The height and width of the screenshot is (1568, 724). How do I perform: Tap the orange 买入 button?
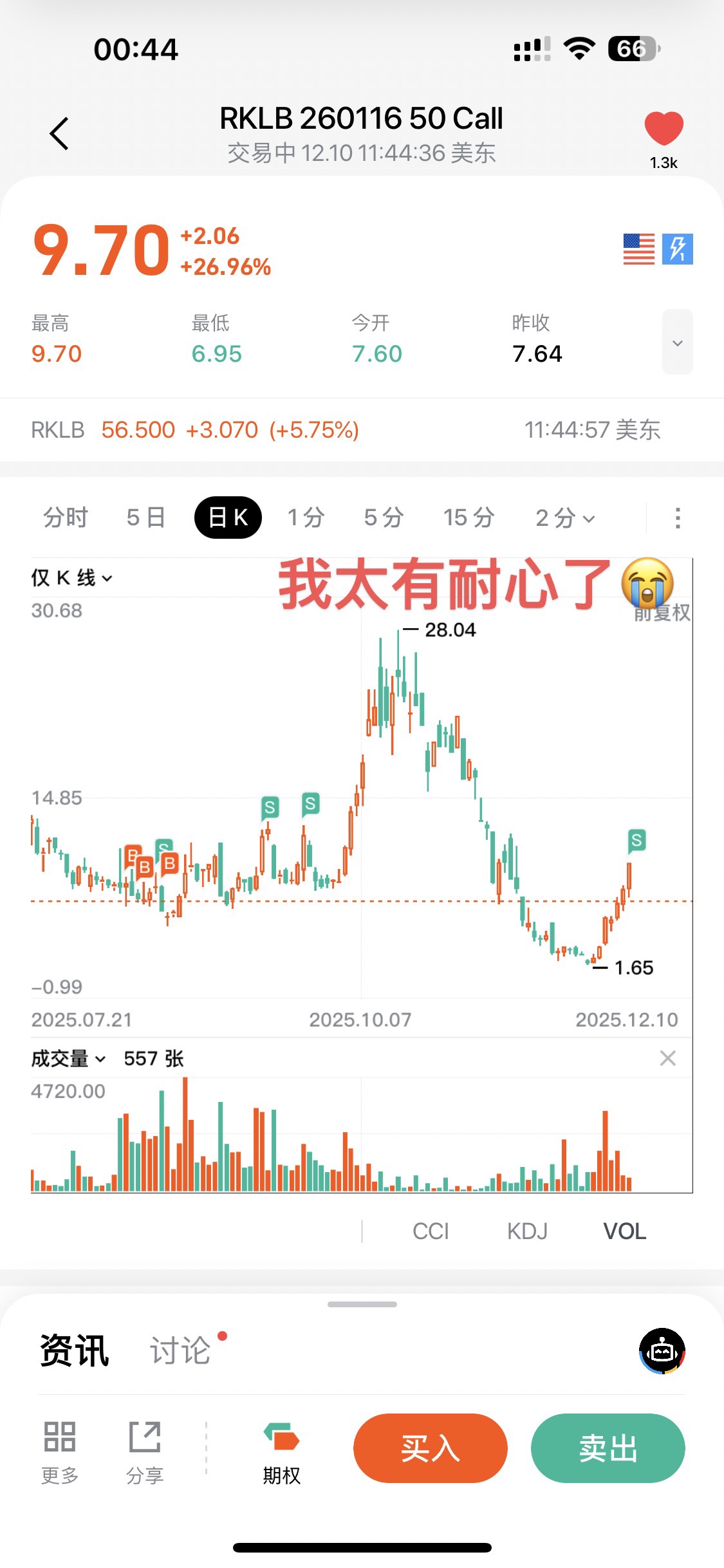pyautogui.click(x=431, y=1448)
